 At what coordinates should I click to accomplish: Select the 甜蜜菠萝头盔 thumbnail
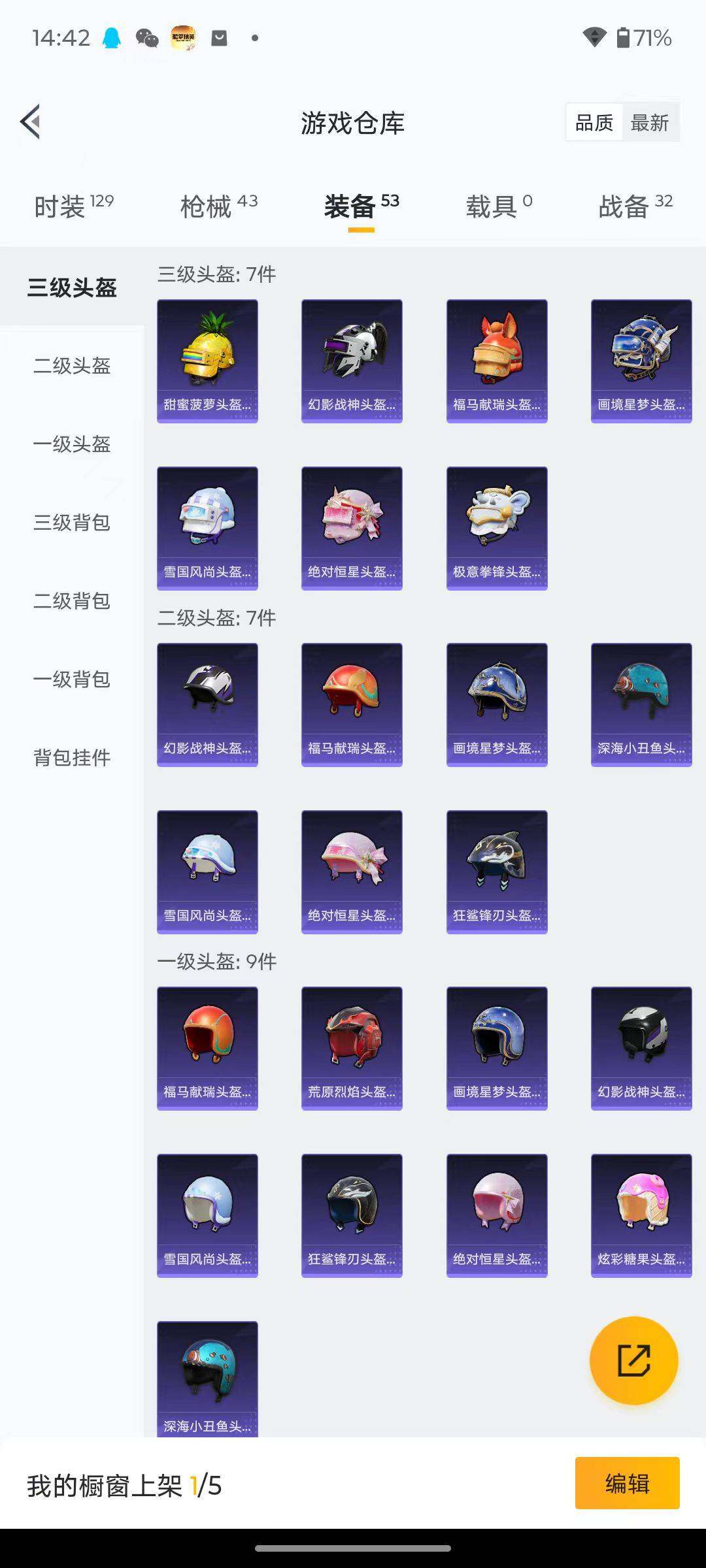pos(207,359)
